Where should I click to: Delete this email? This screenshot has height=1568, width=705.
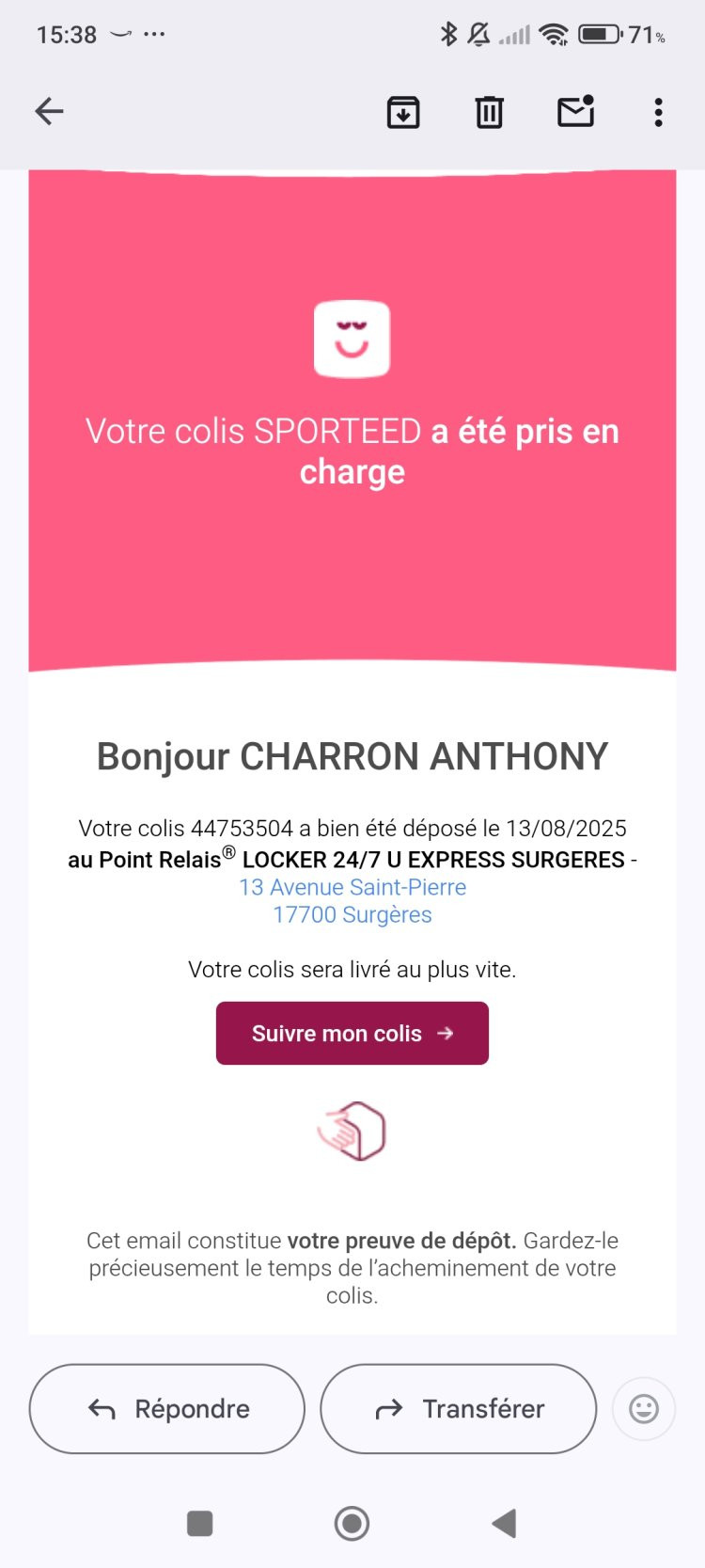(489, 112)
